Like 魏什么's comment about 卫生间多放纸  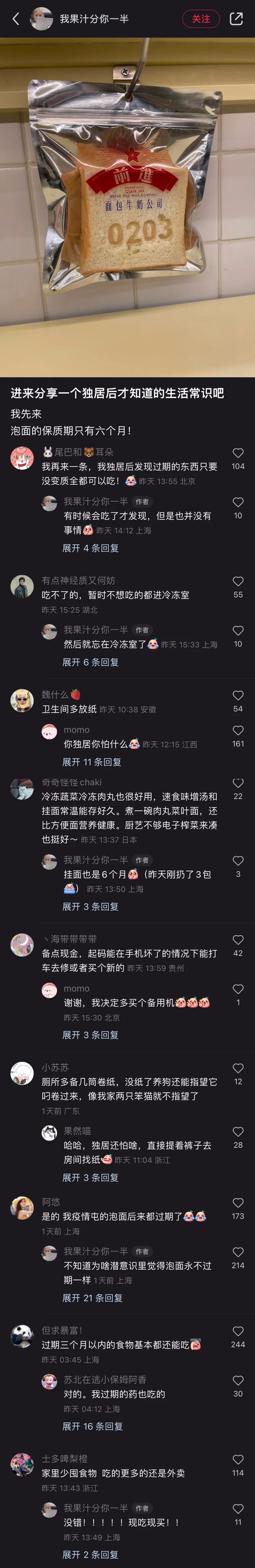(x=238, y=695)
